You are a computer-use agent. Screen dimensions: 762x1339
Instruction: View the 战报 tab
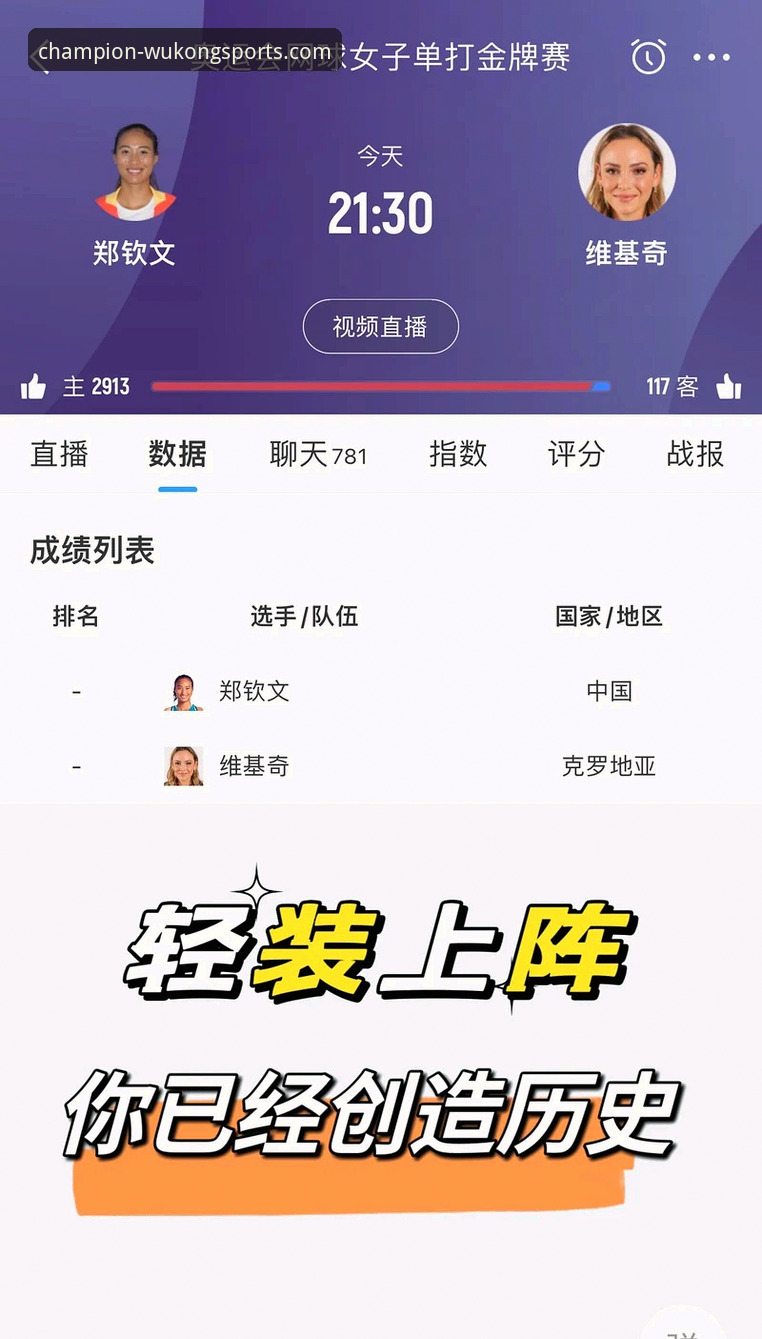[x=694, y=455]
